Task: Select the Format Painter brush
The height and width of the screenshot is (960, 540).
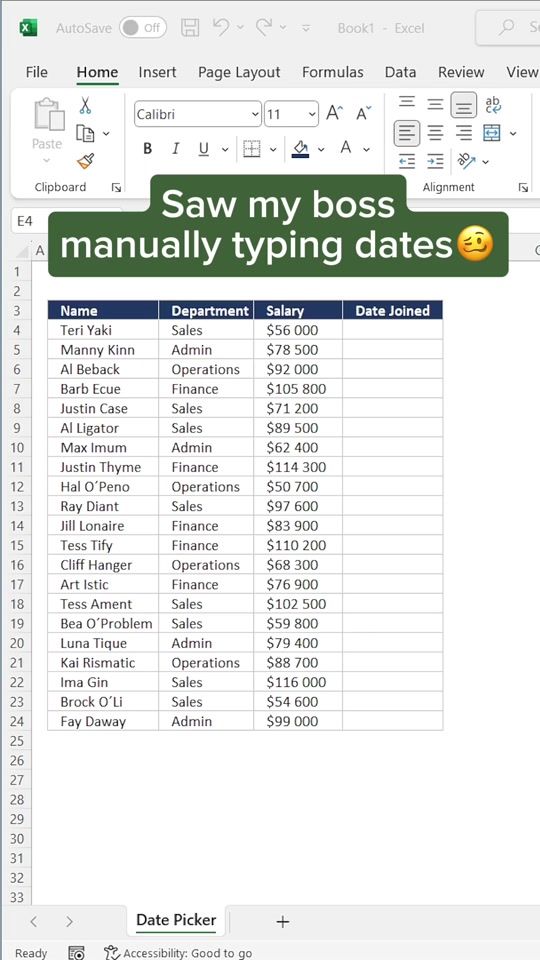Action: click(x=85, y=162)
